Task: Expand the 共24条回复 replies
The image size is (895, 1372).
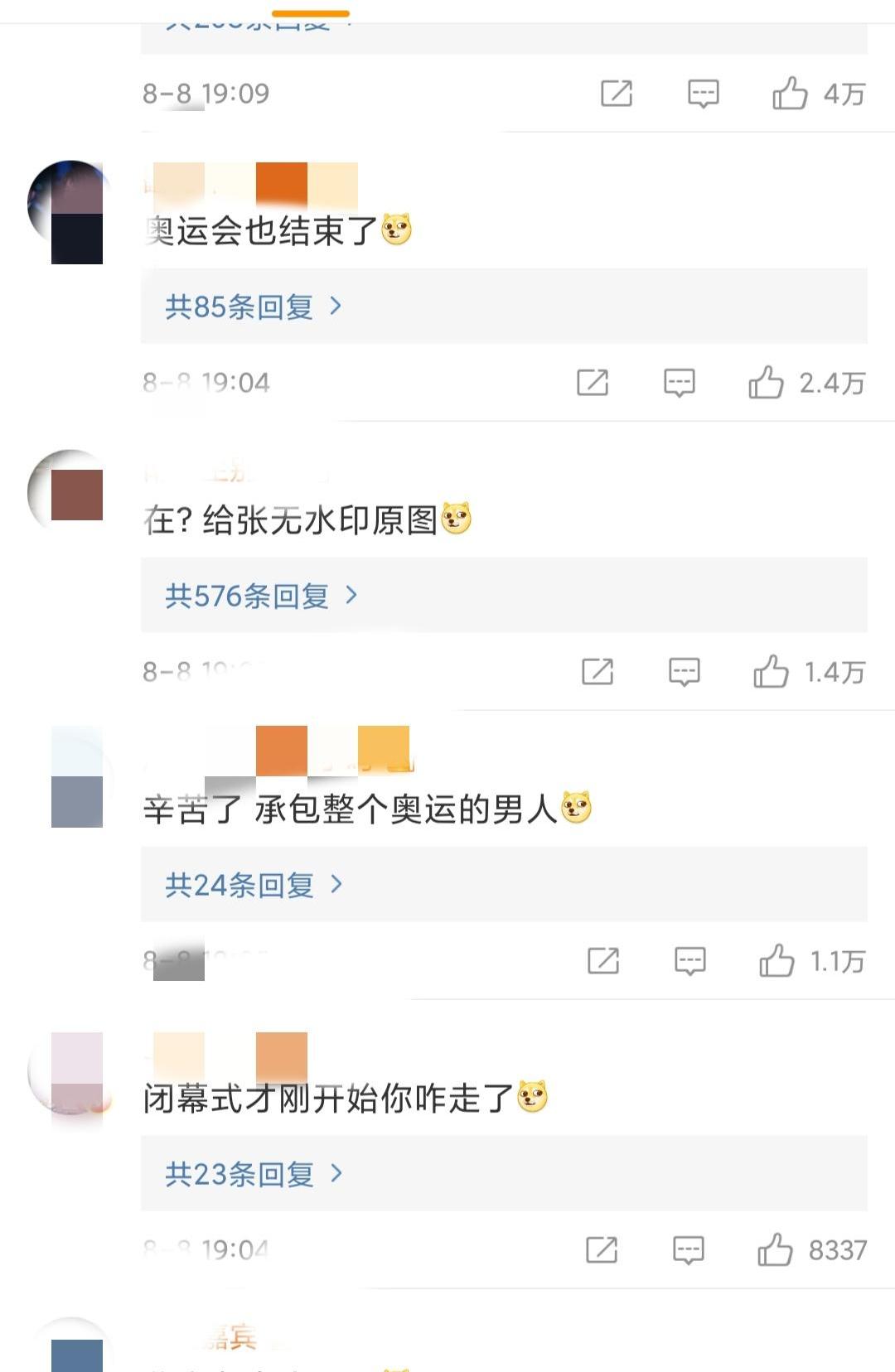Action: [x=253, y=885]
